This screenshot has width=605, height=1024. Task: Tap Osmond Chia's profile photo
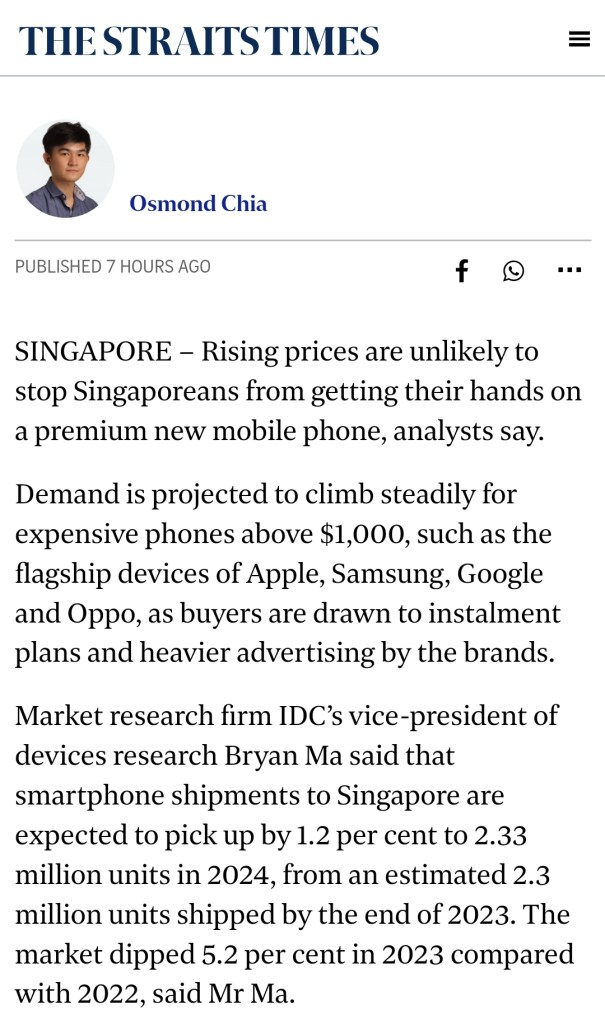pyautogui.click(x=66, y=169)
